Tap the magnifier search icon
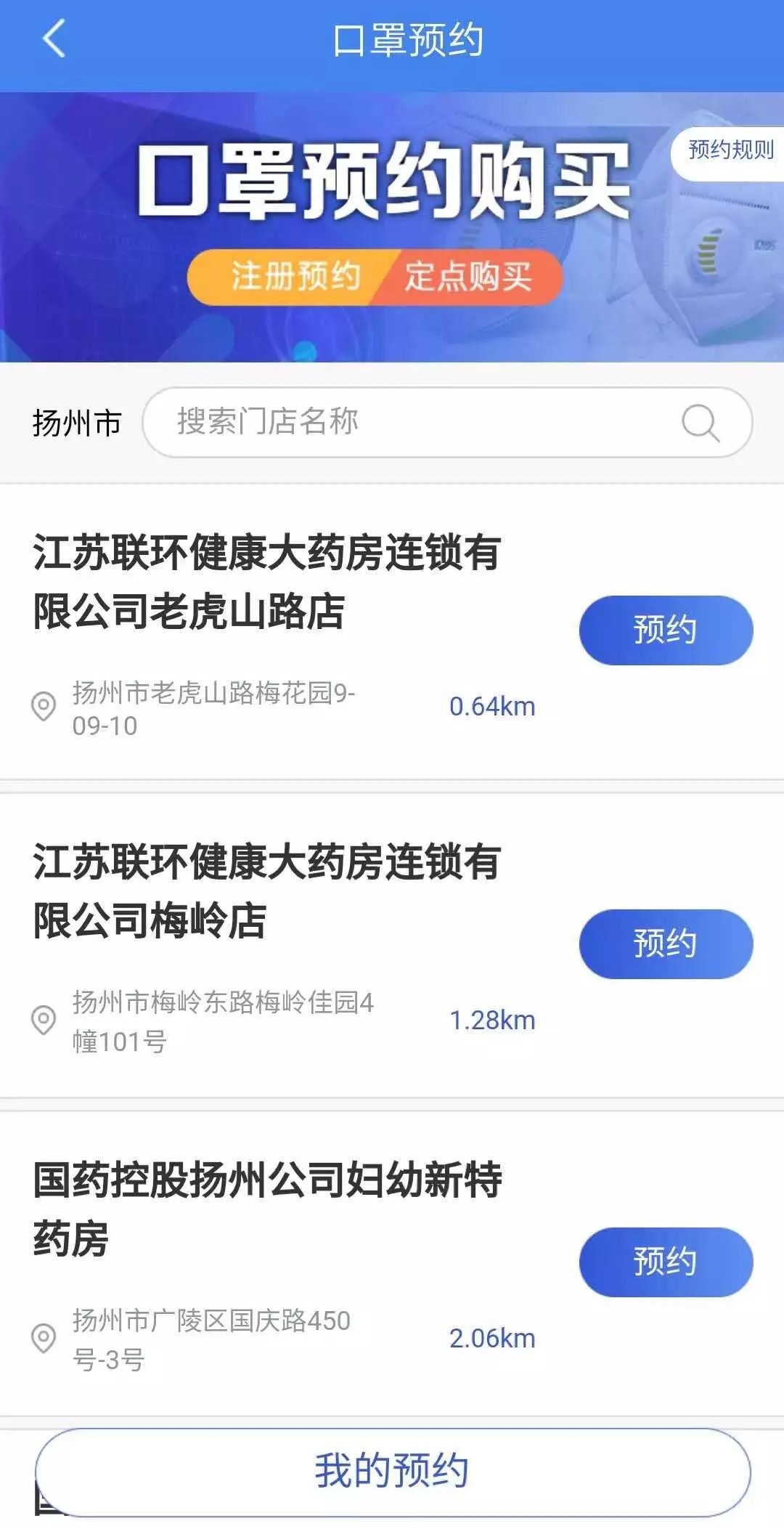This screenshot has height=1529, width=784. point(700,423)
